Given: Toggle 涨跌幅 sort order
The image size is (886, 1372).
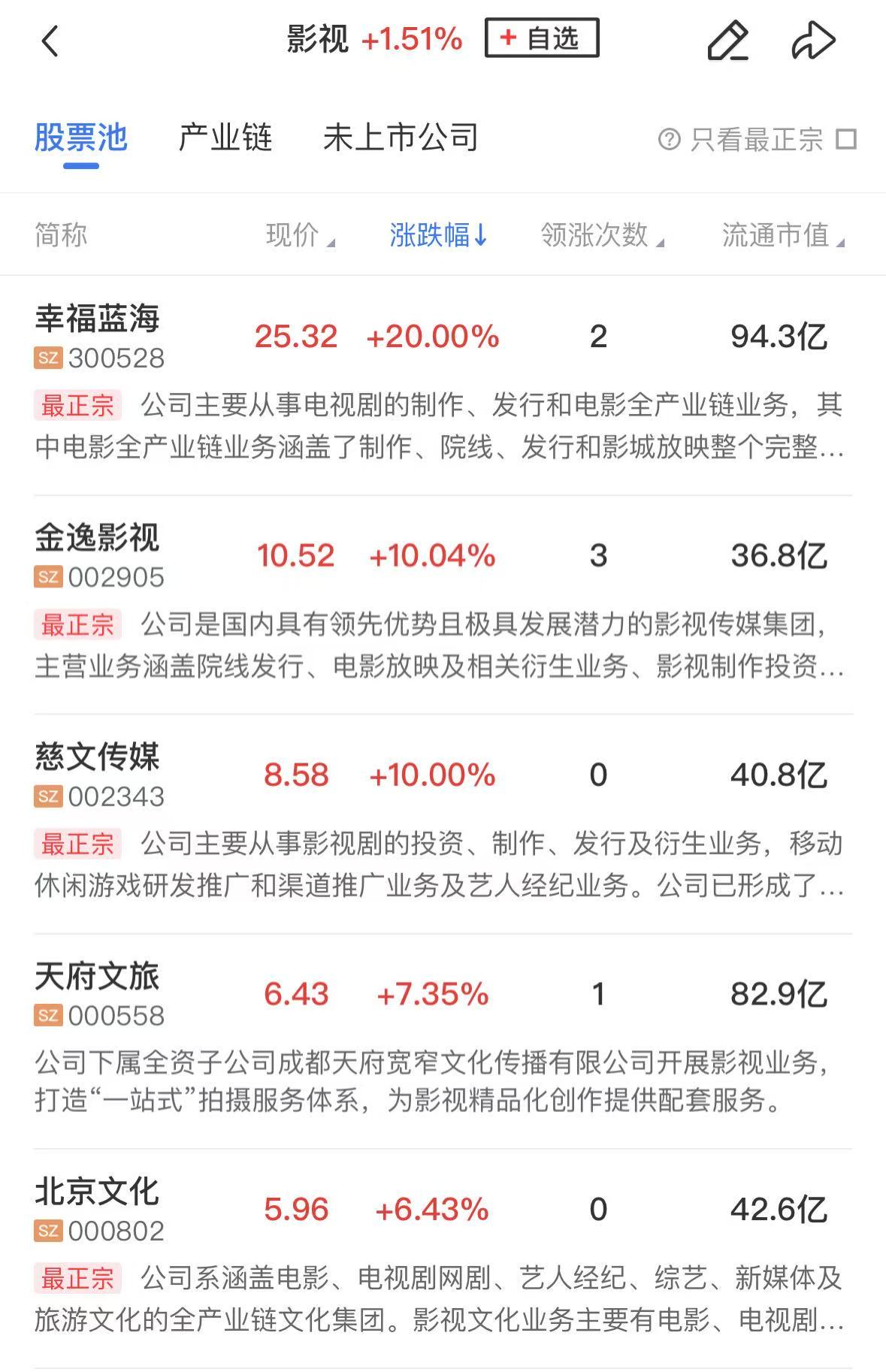Looking at the screenshot, I should point(438,235).
